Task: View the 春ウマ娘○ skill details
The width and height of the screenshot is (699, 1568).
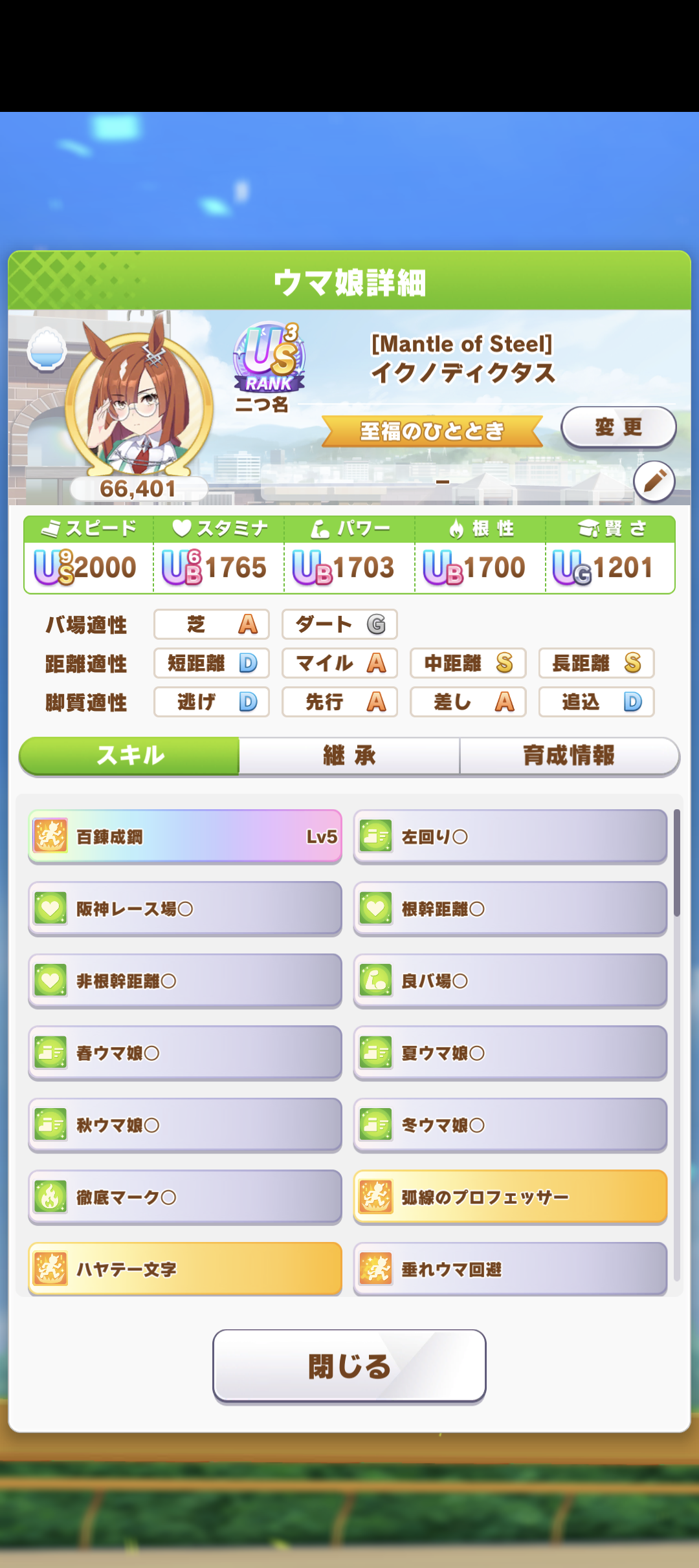Action: coord(185,1053)
